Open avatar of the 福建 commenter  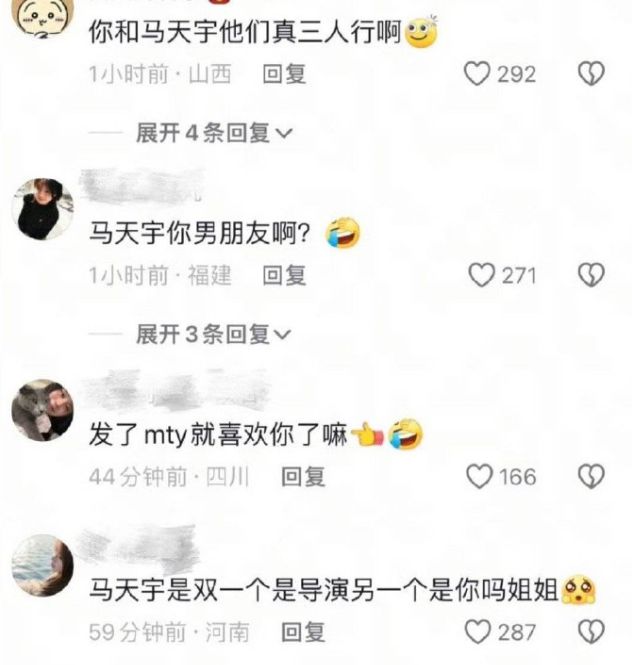tap(42, 208)
